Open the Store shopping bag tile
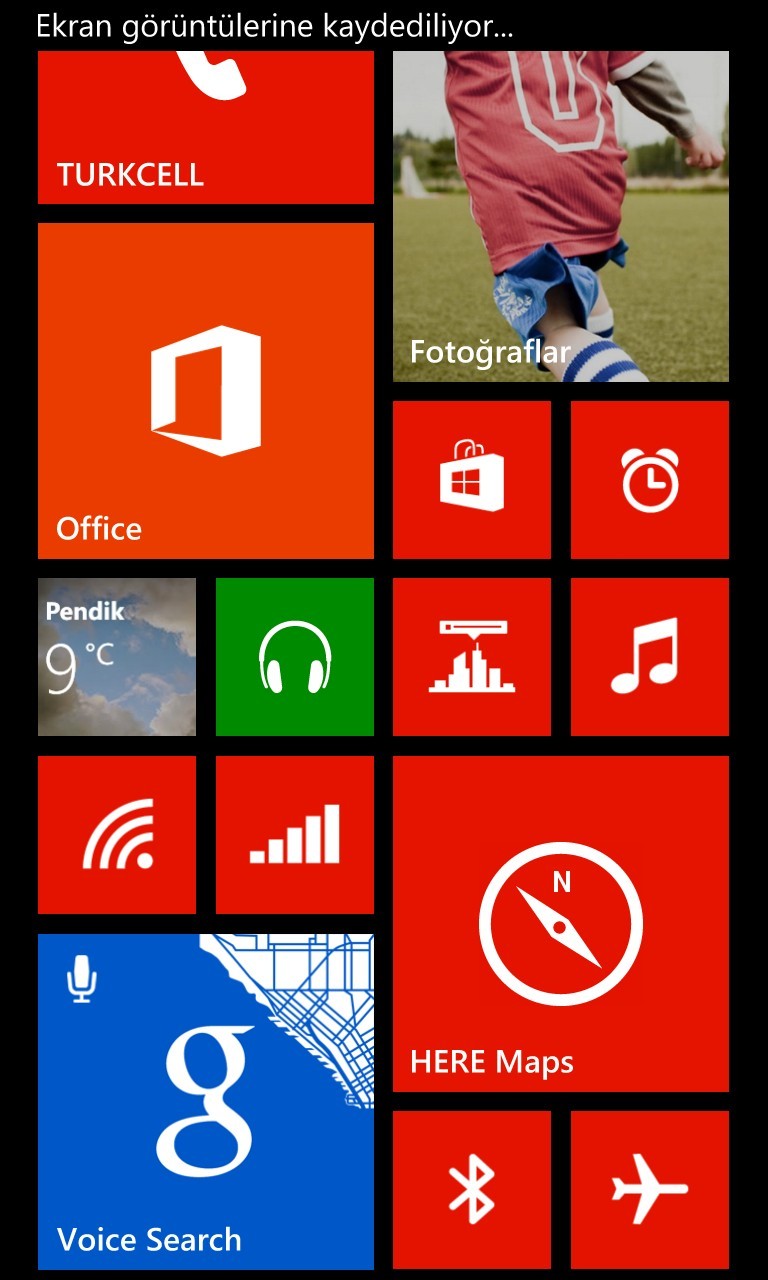 [x=472, y=480]
